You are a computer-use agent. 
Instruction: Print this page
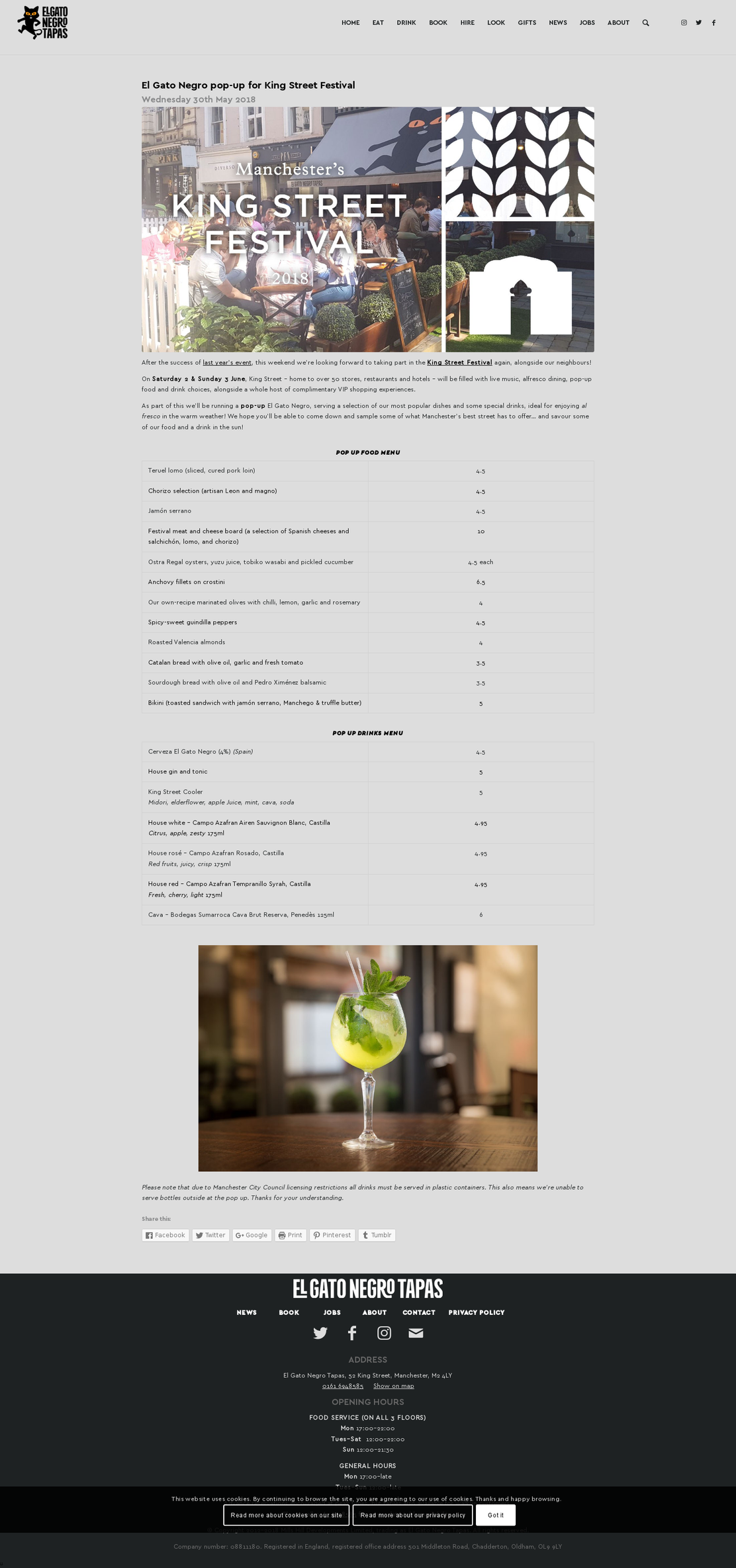coord(291,1235)
